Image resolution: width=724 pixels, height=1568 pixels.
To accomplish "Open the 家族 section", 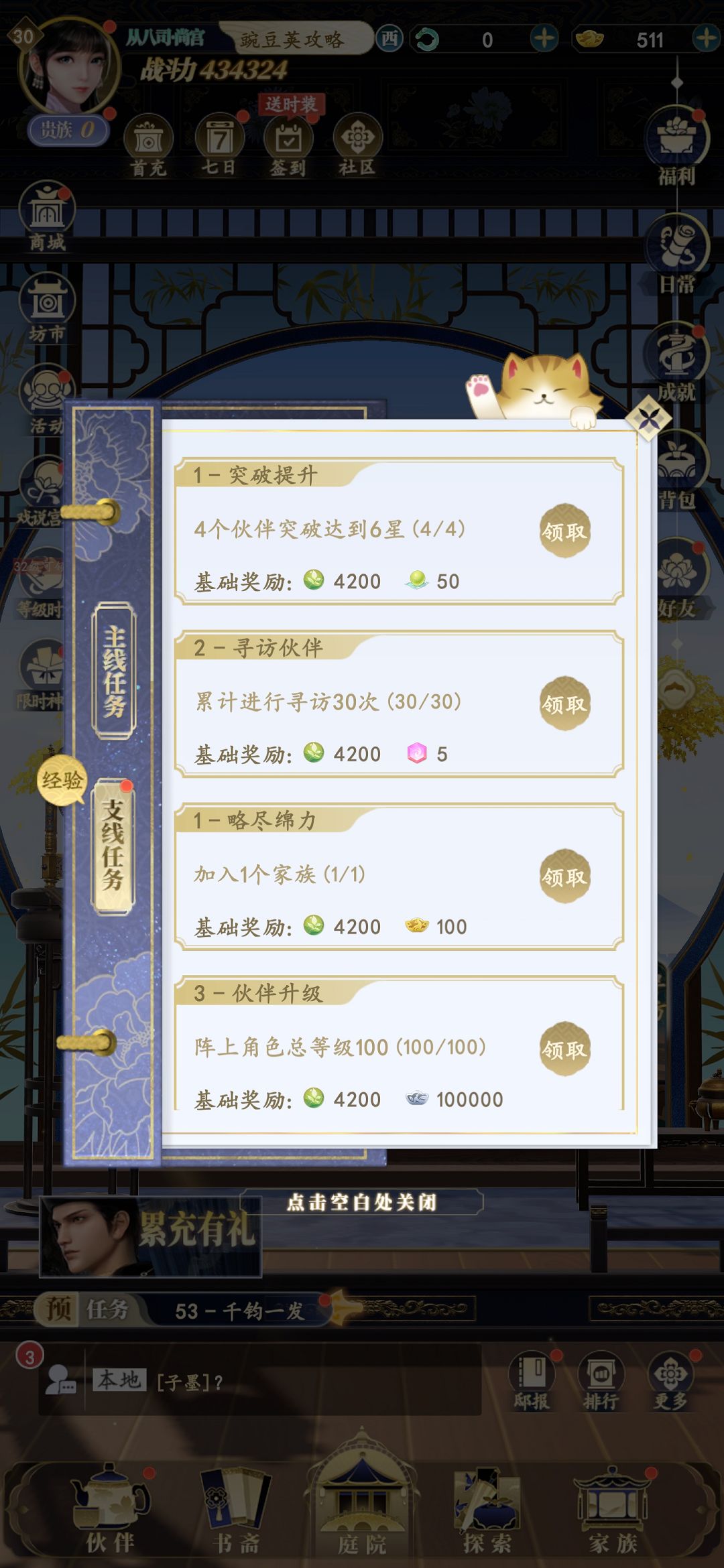I will coord(613,1509).
